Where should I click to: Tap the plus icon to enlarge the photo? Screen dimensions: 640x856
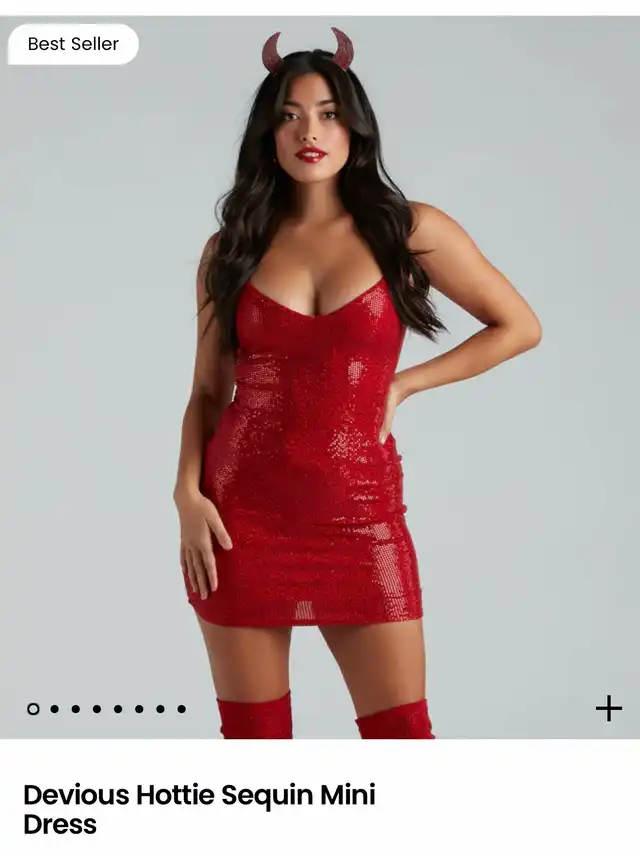pyautogui.click(x=608, y=709)
